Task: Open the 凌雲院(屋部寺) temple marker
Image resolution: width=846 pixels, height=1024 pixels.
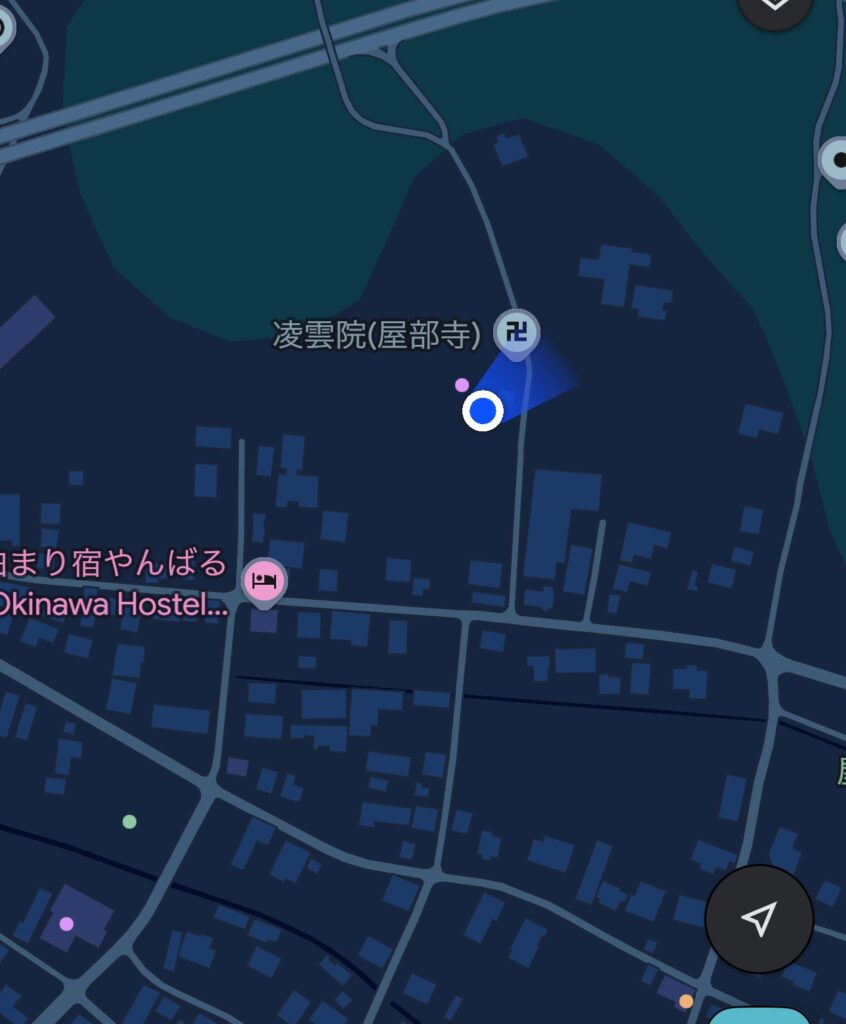Action: [516, 331]
